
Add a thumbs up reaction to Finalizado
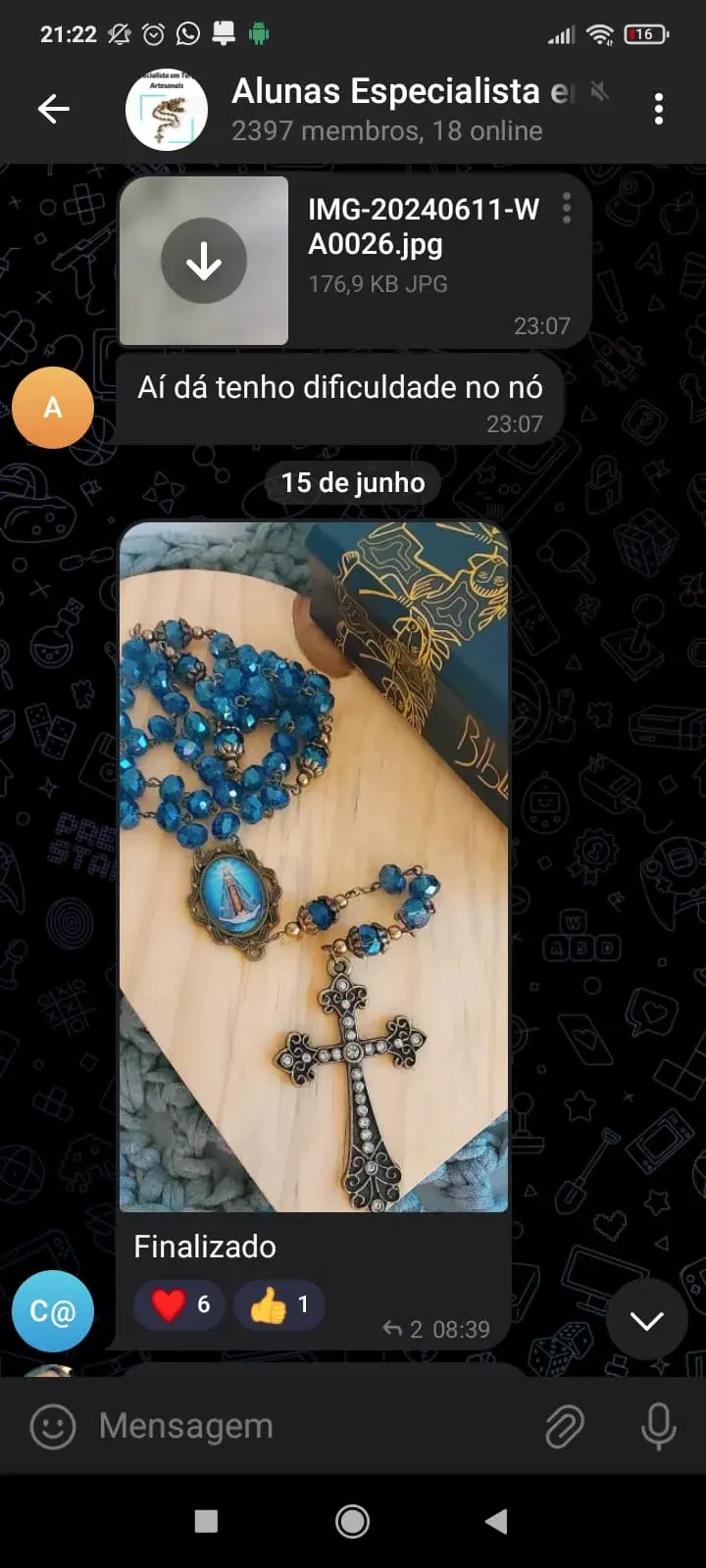pyautogui.click(x=278, y=1304)
